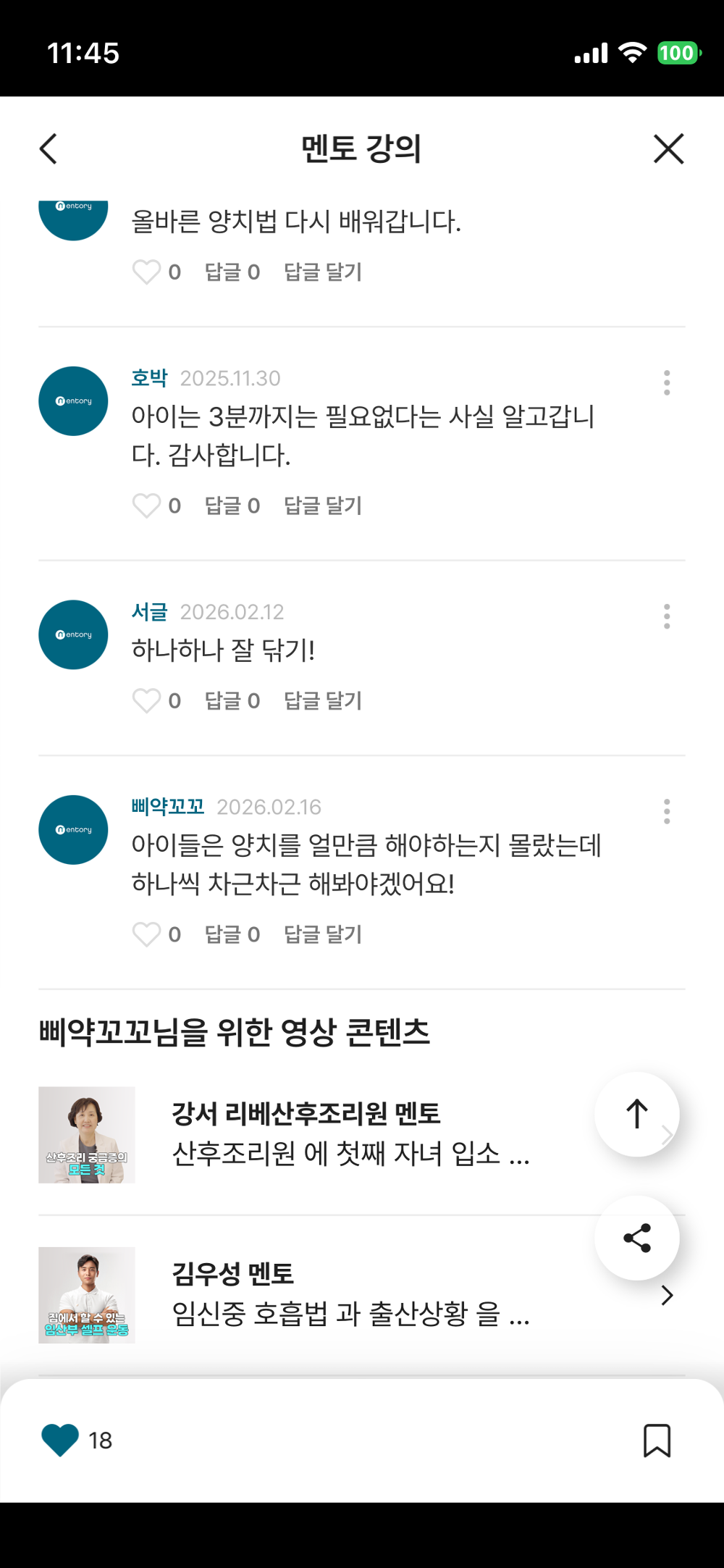Tap 답글 달기 on 호박's comment
This screenshot has width=724, height=1568.
(x=322, y=506)
